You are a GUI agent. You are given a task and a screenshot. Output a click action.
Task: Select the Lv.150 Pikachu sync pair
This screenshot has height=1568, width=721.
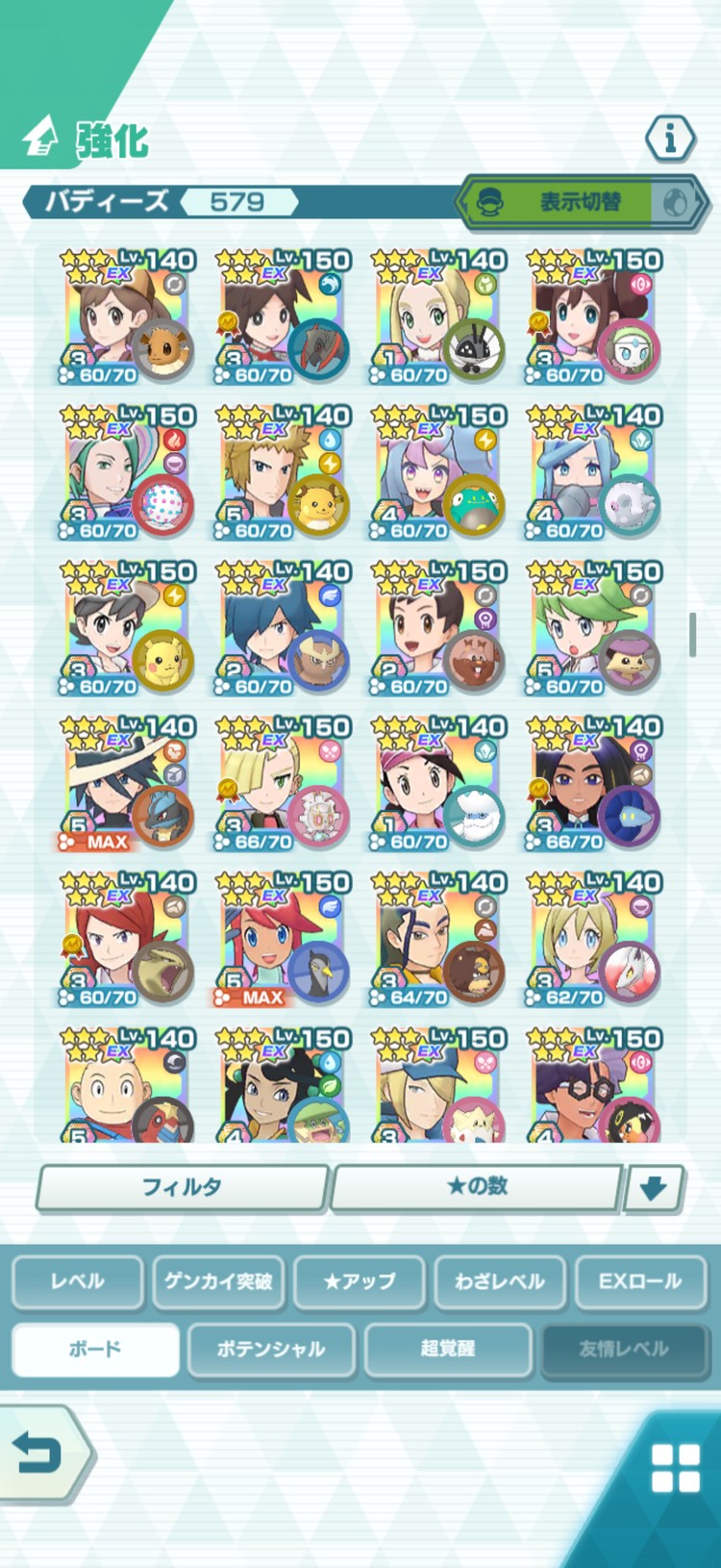pos(128,630)
